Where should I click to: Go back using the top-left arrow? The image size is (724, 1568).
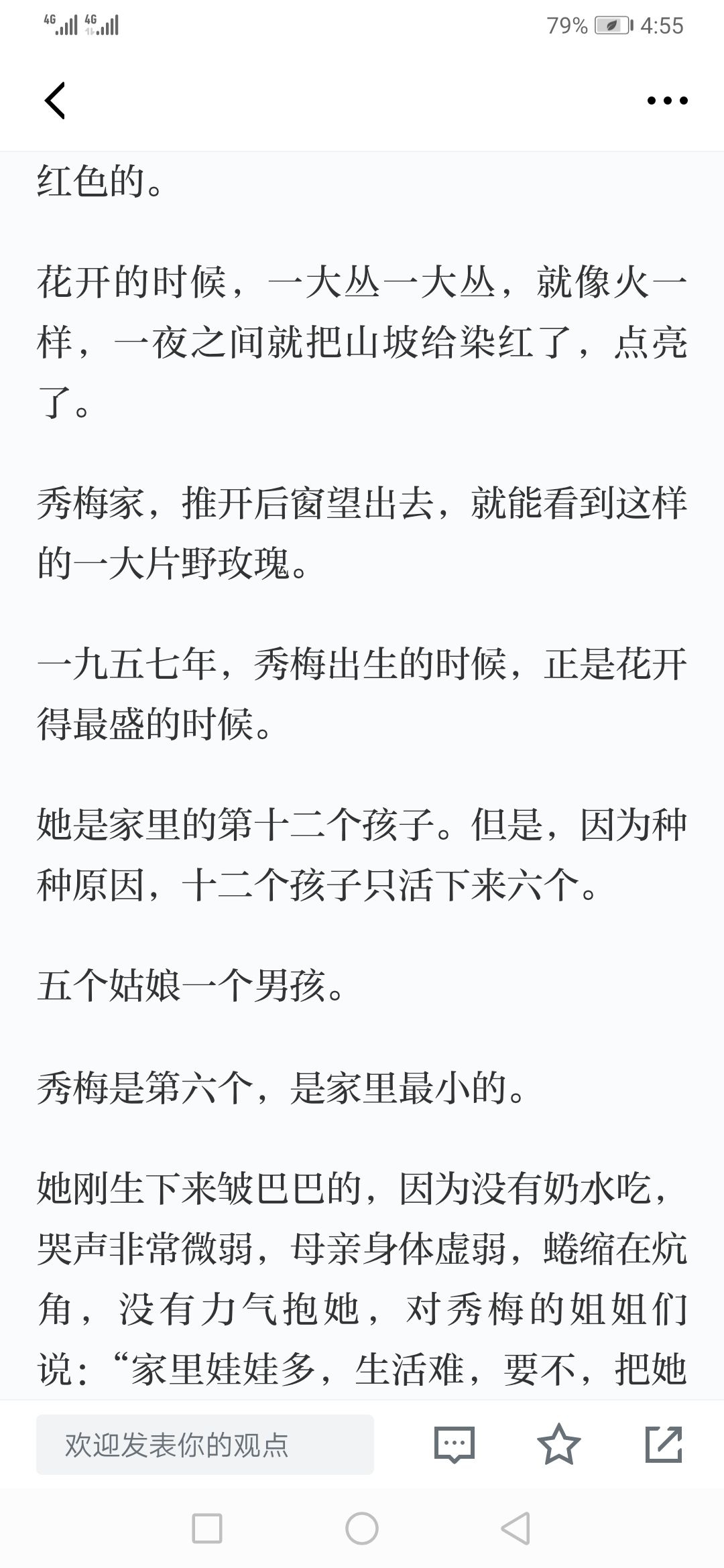pos(55,101)
